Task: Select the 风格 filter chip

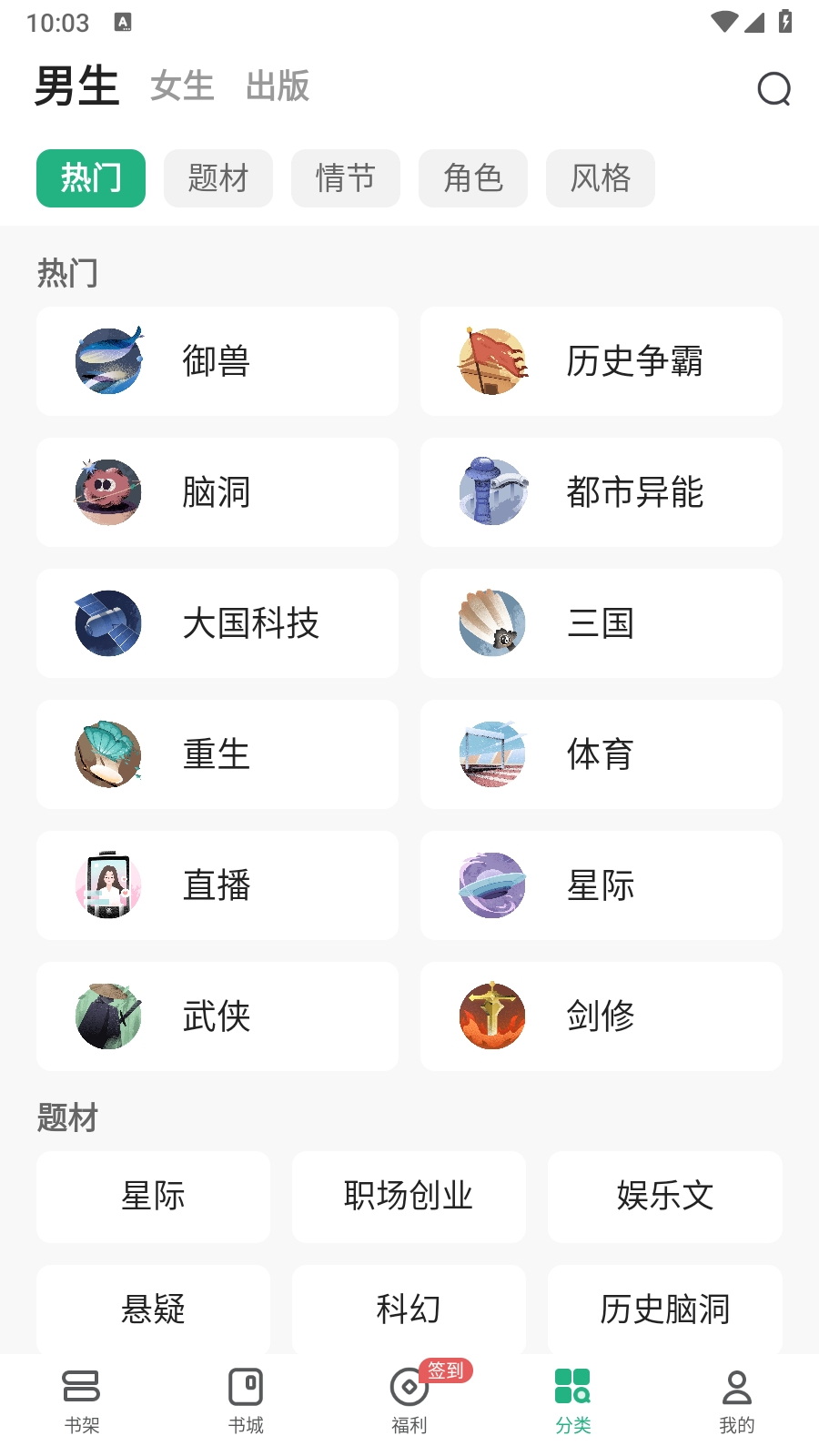Action: pyautogui.click(x=601, y=178)
